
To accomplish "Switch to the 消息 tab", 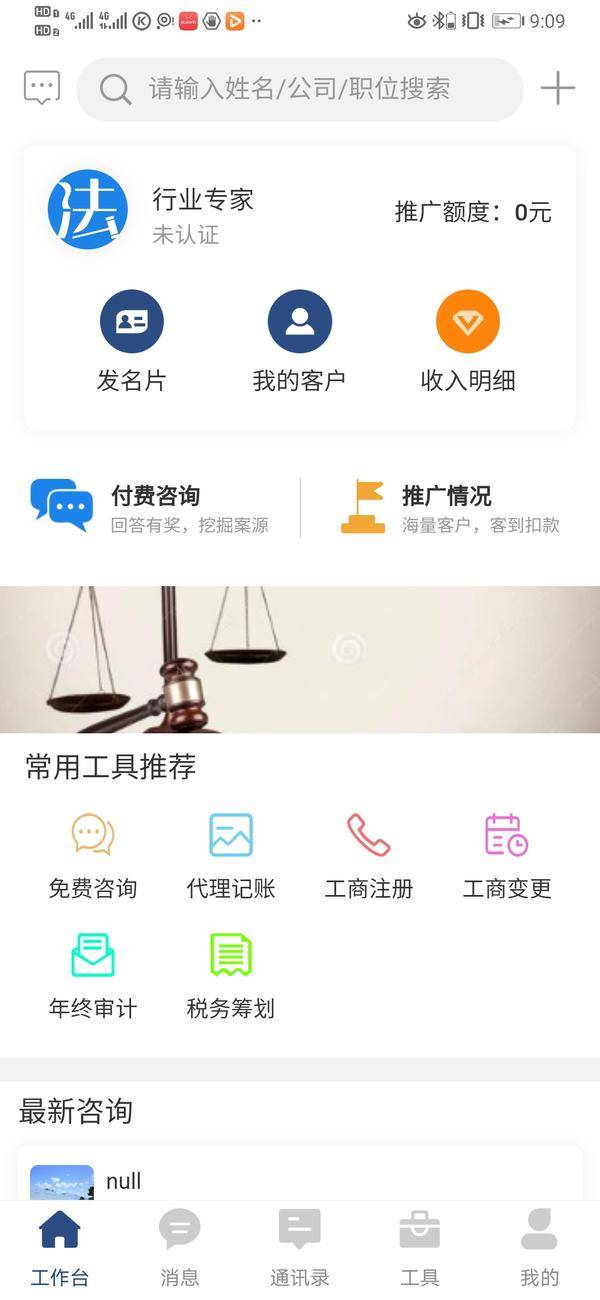I will coord(180,1246).
